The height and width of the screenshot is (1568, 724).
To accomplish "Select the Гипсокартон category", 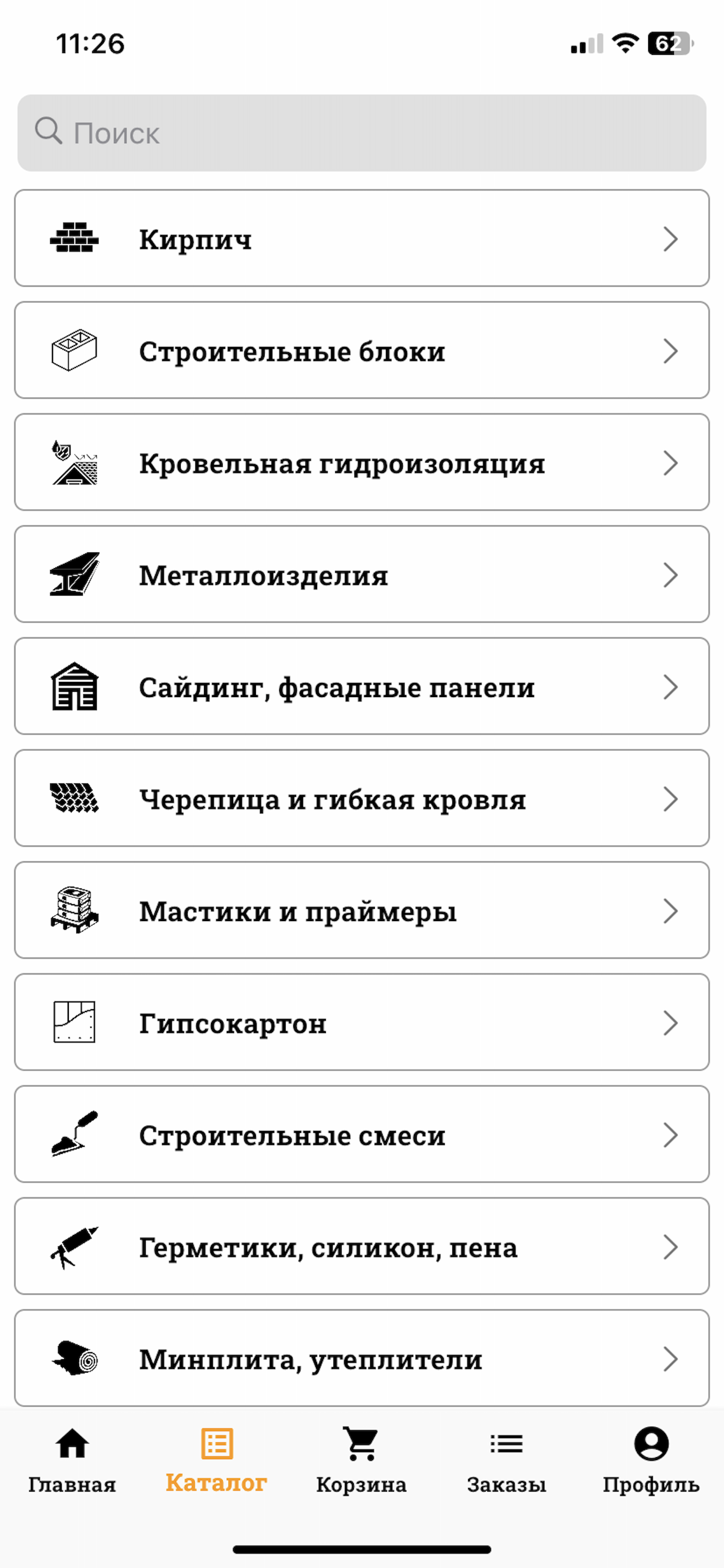I will point(361,1022).
